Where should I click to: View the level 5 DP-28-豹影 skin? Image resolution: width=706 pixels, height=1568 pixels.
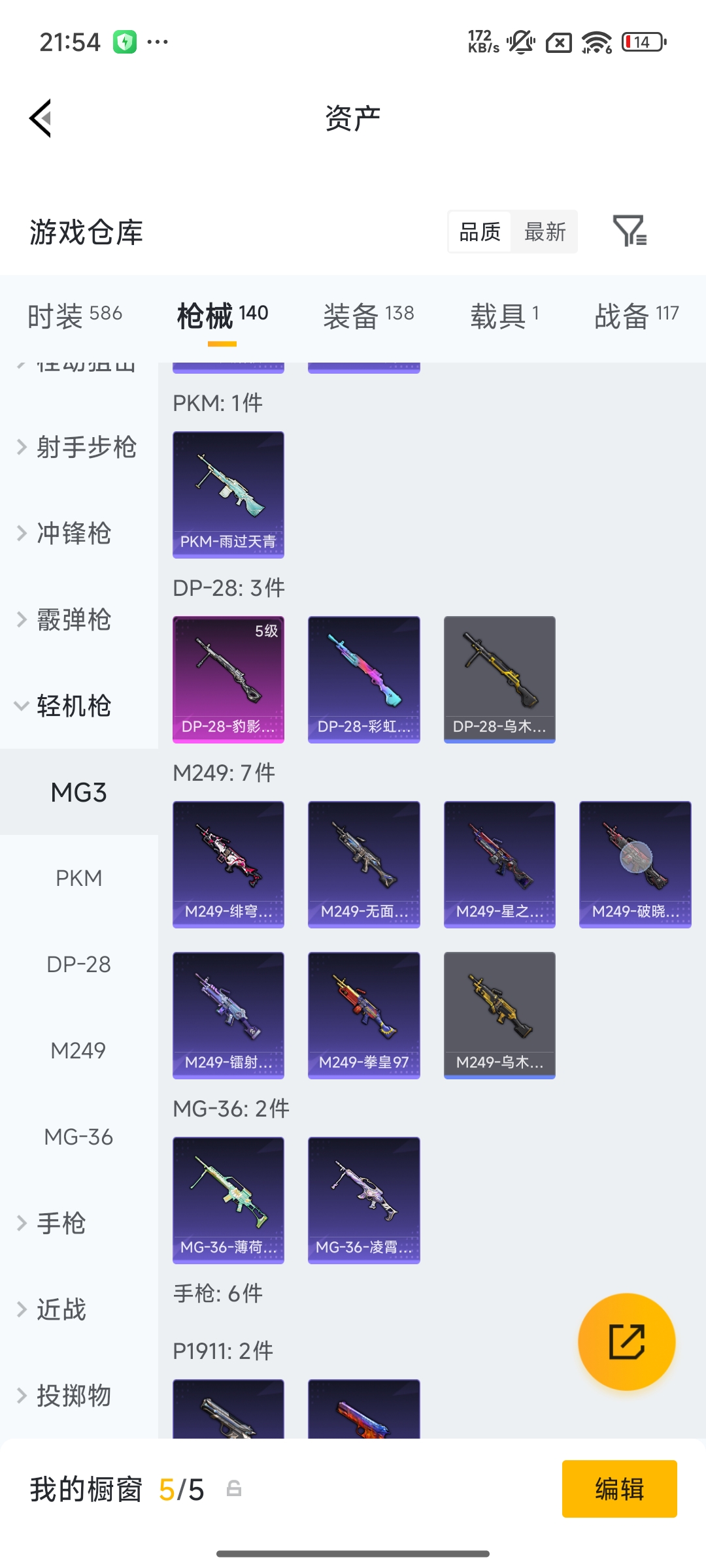coord(228,679)
